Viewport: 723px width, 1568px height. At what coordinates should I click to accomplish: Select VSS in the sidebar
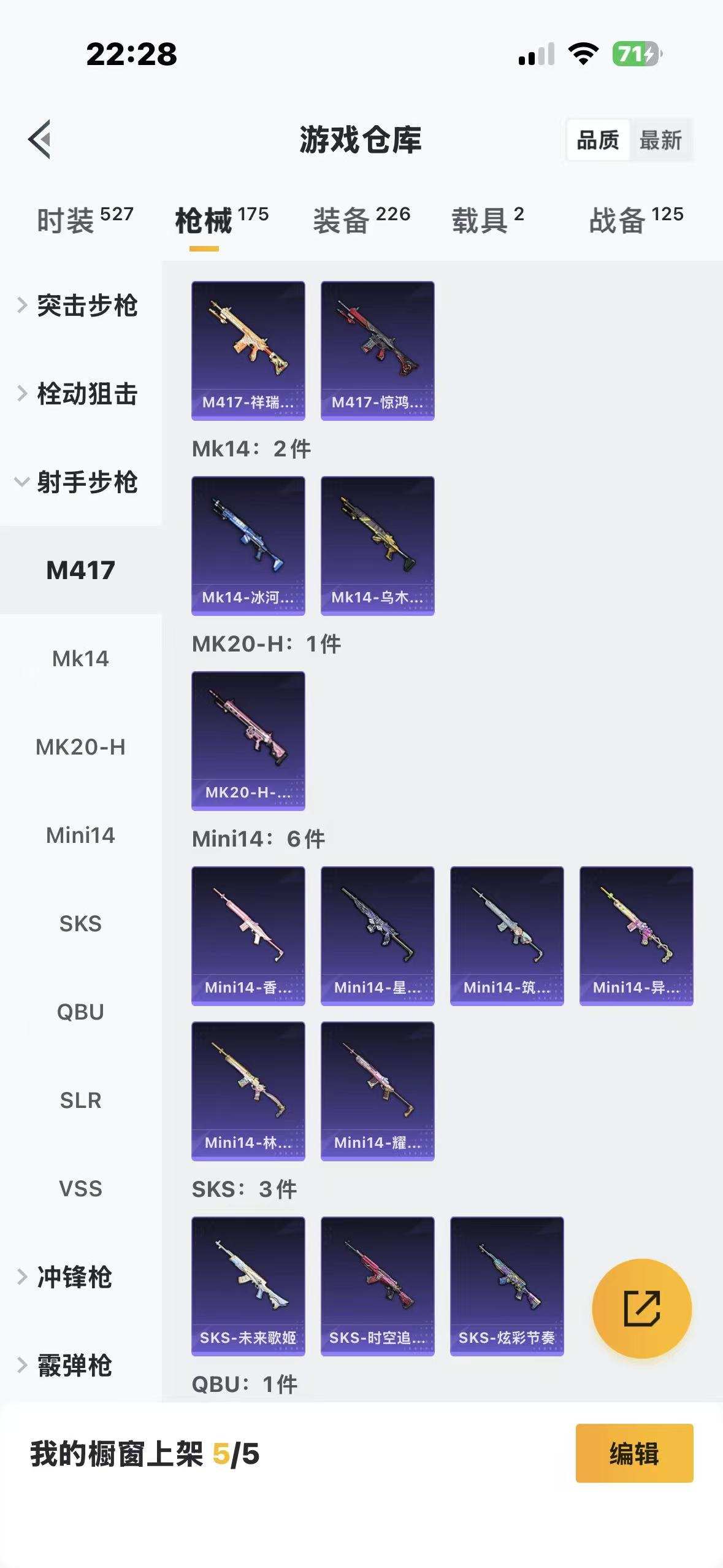(80, 1189)
